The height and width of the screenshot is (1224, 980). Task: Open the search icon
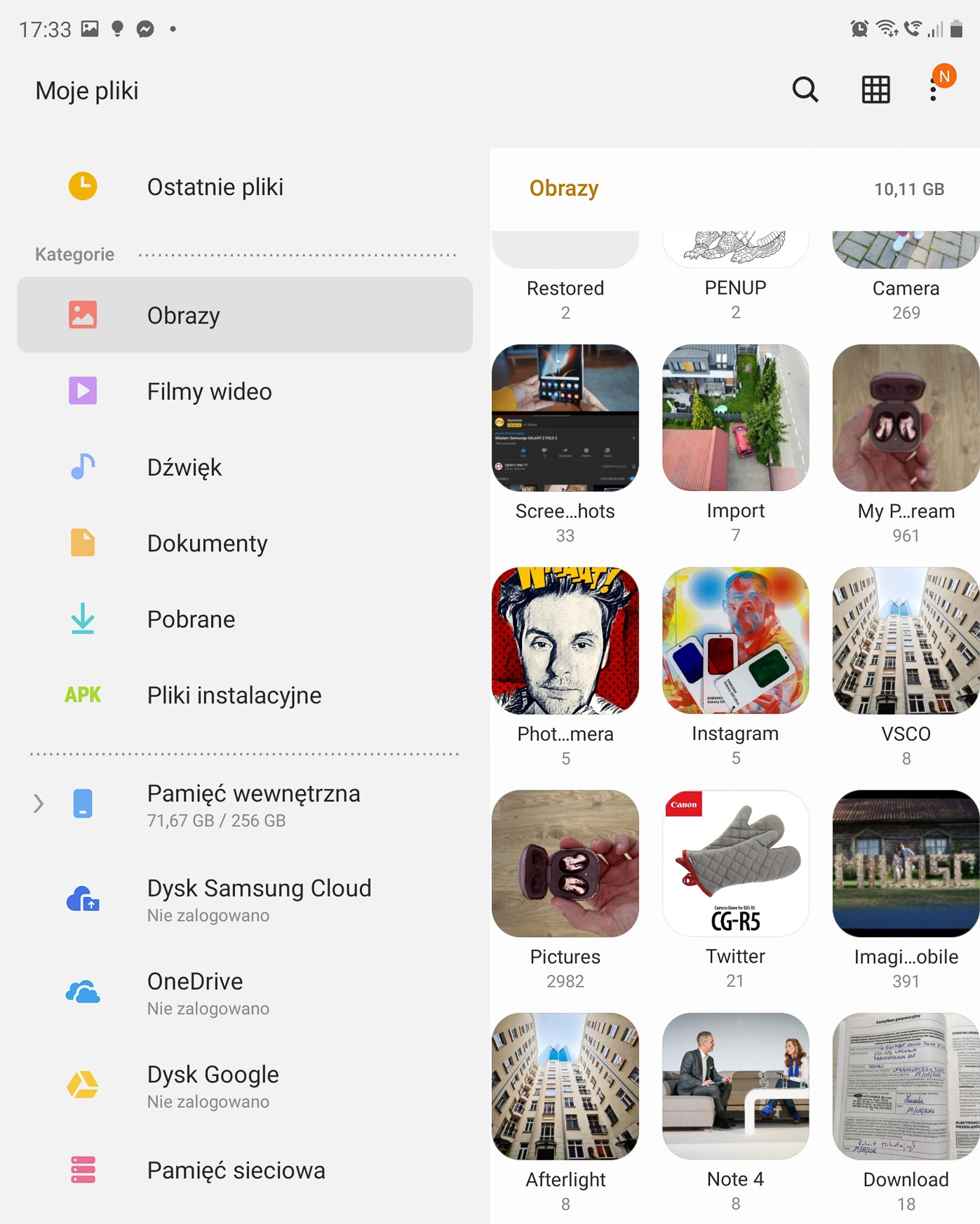[805, 90]
